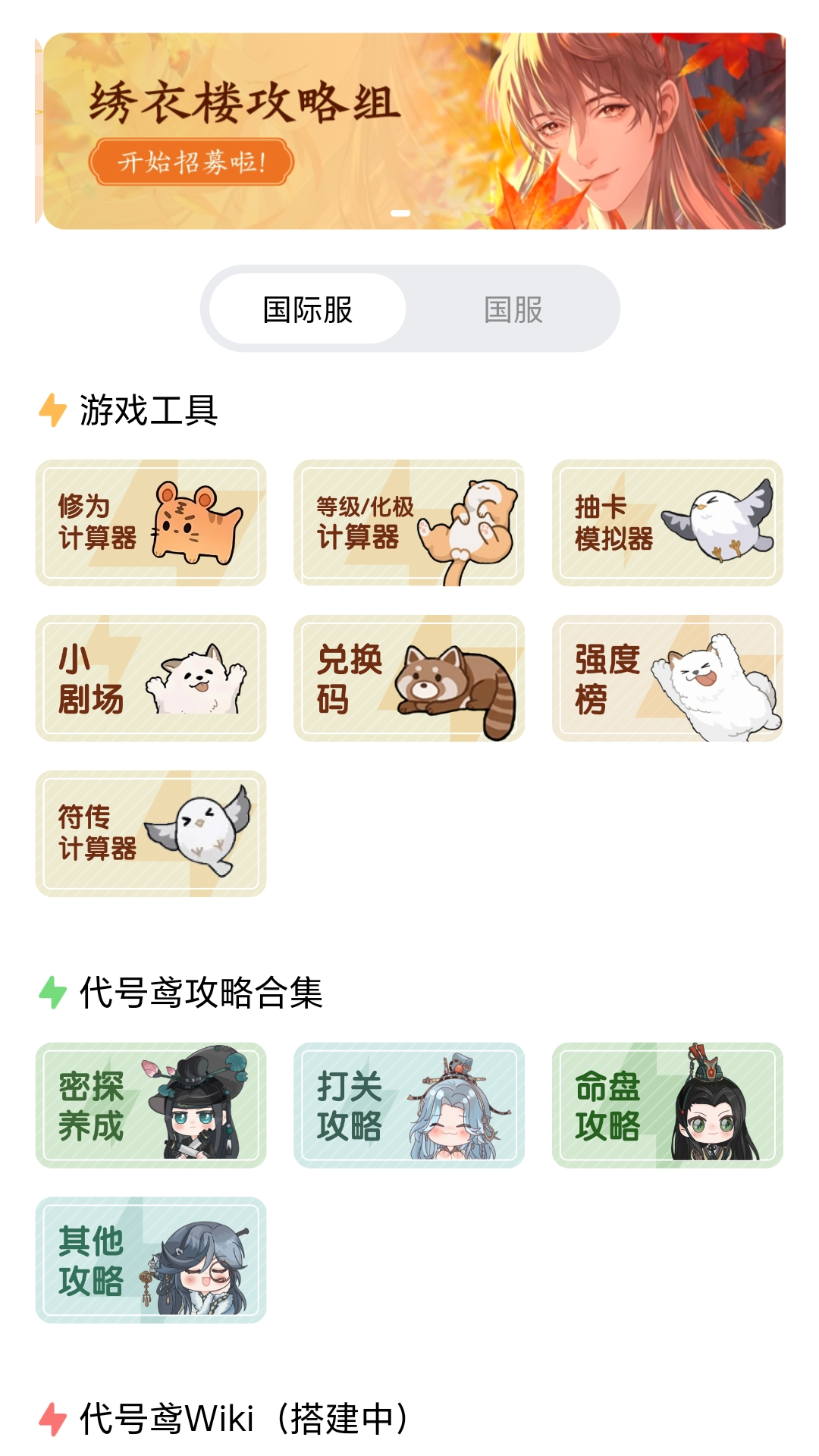The image size is (819, 1456).
Task: Open the 符传计算器 tool
Action: (151, 833)
